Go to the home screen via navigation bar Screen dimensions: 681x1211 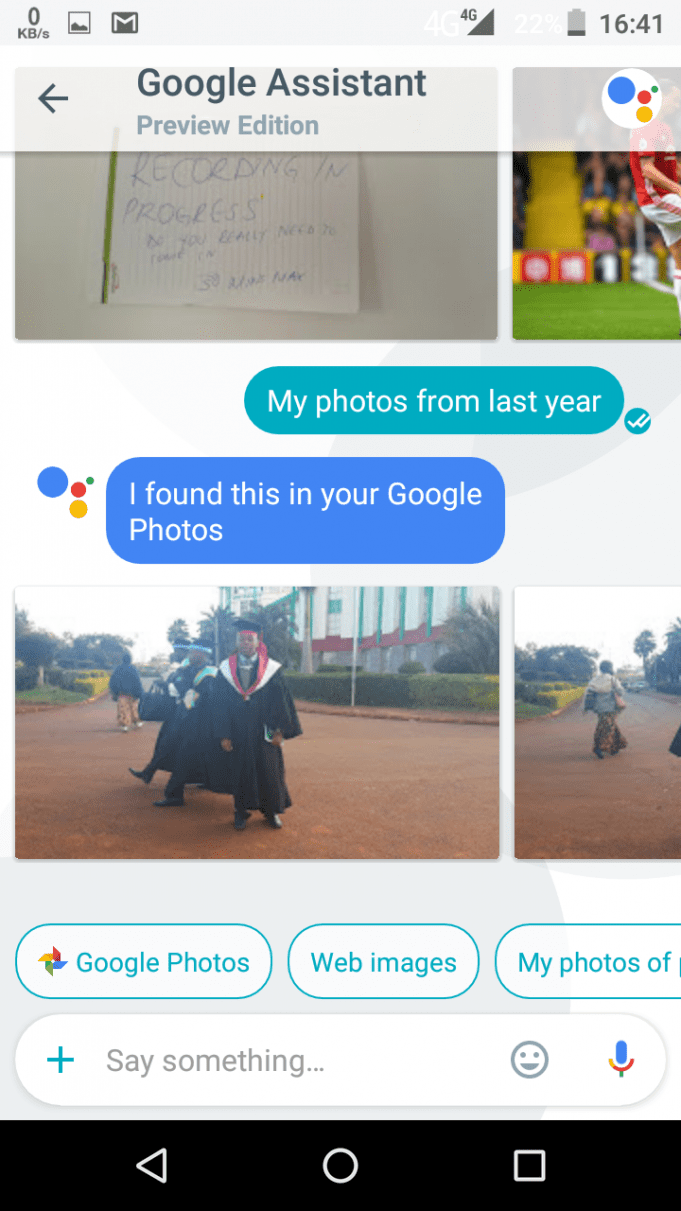(x=340, y=1165)
